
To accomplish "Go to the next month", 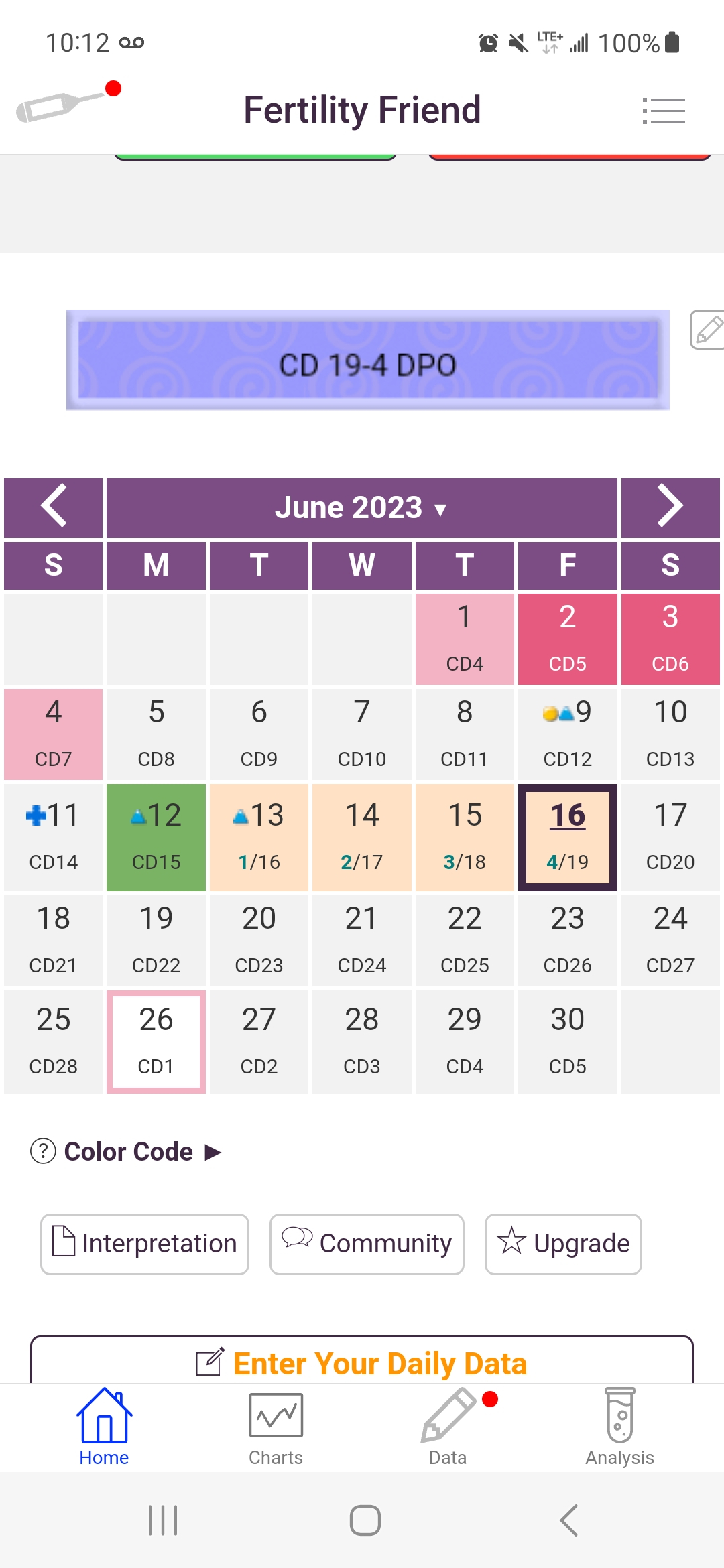I will click(670, 507).
